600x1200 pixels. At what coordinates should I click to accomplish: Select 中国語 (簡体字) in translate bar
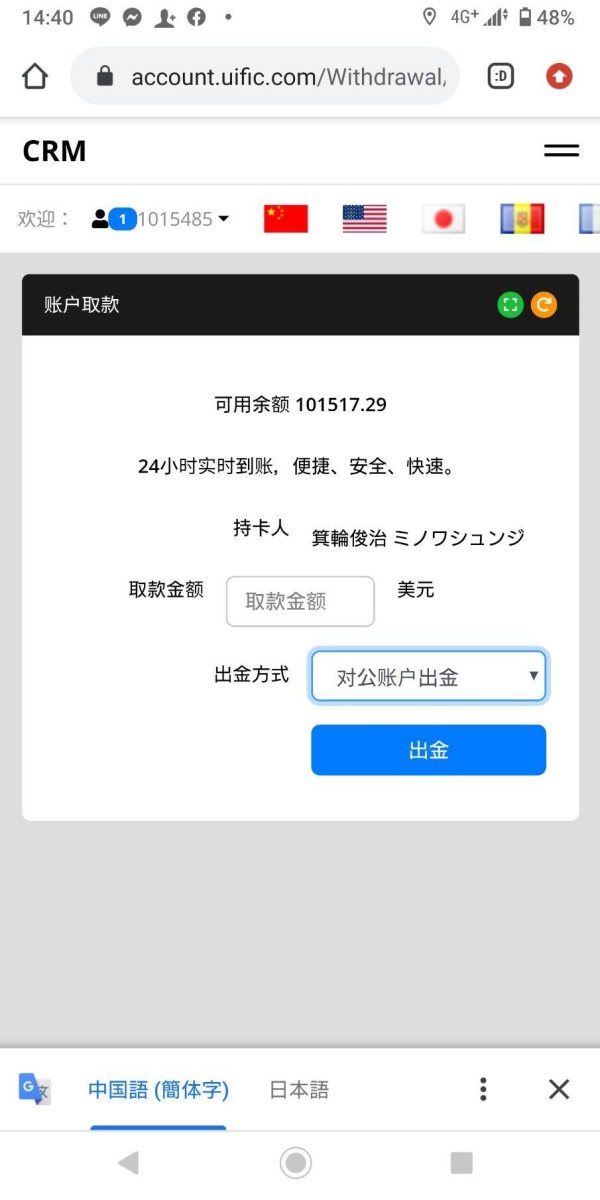[x=158, y=1090]
